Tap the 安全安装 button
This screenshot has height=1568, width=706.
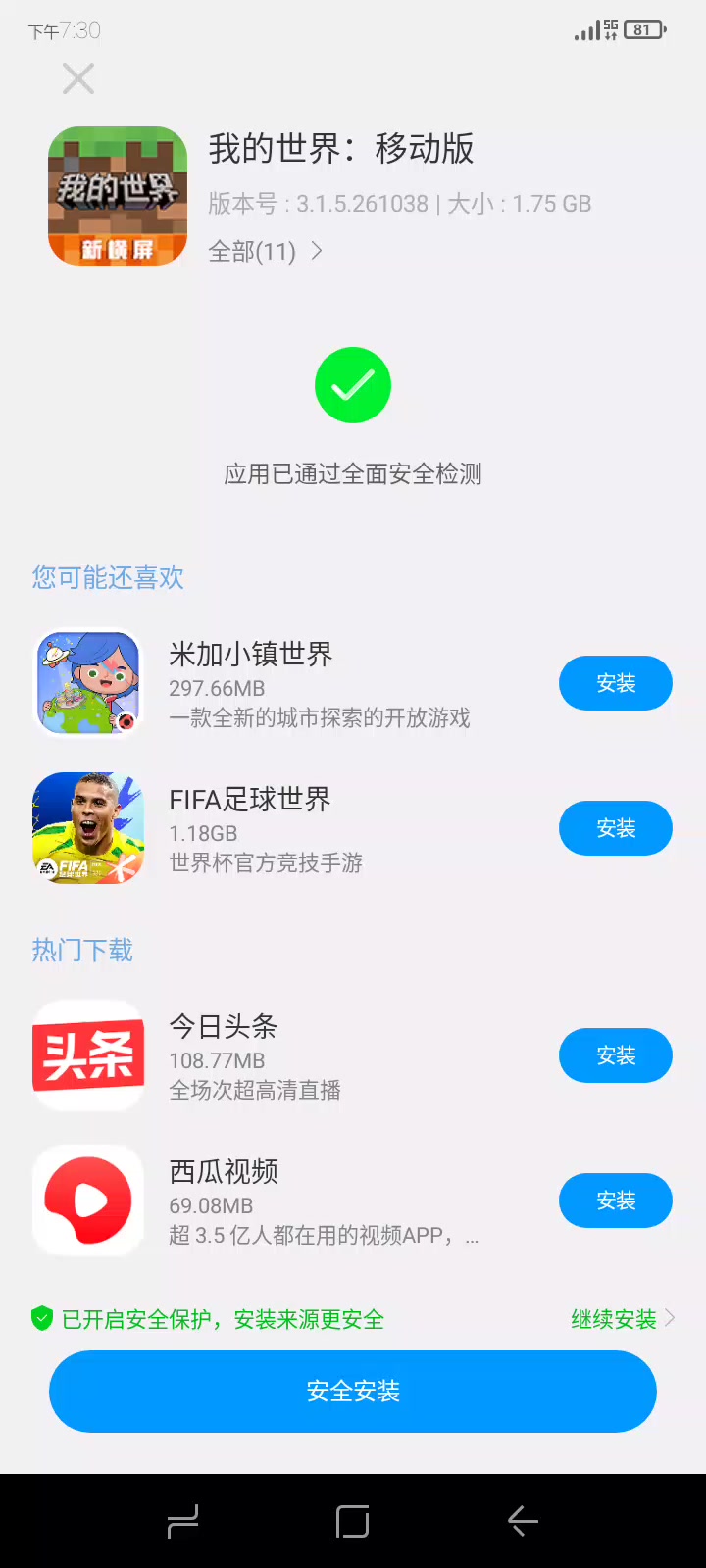click(353, 1392)
